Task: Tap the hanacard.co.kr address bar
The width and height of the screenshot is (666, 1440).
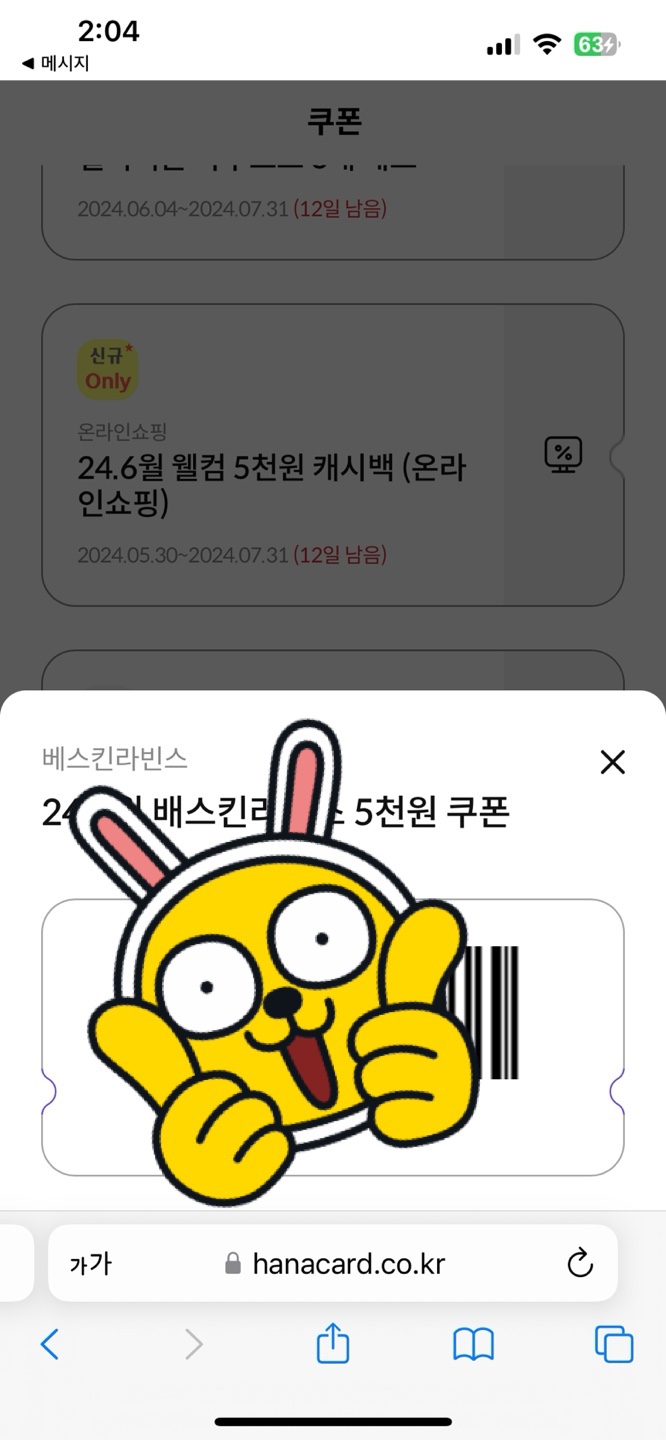Action: (335, 1264)
